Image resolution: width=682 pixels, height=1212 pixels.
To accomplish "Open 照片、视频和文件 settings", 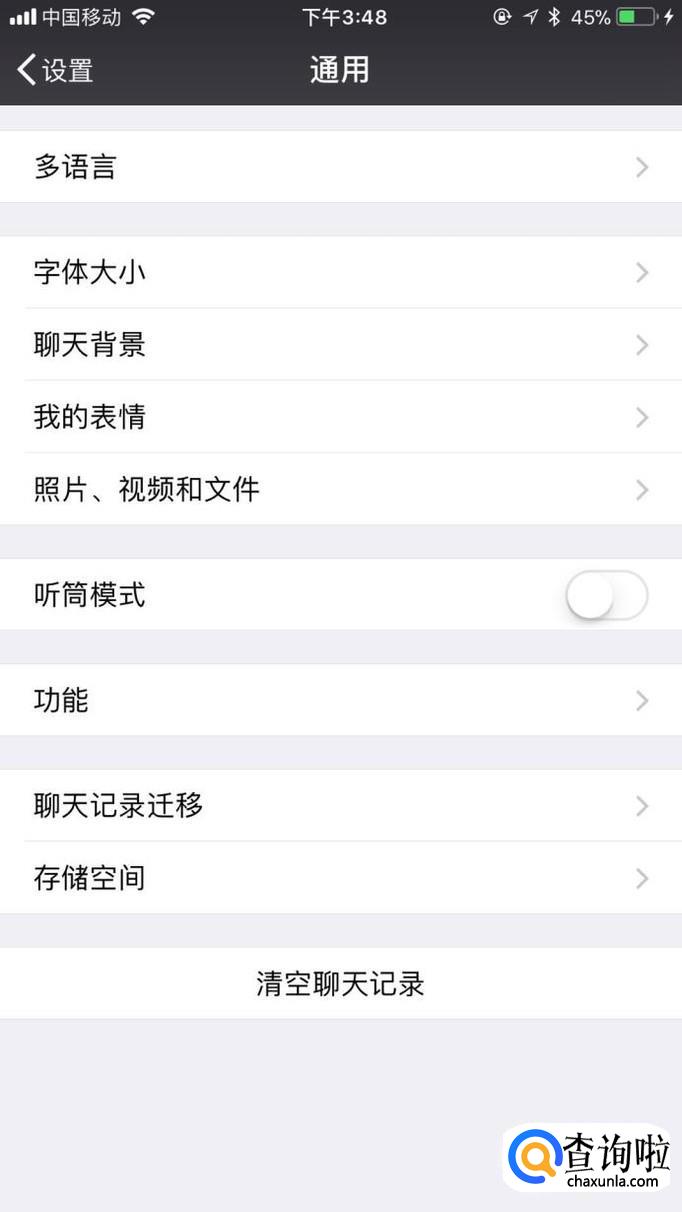I will click(340, 489).
